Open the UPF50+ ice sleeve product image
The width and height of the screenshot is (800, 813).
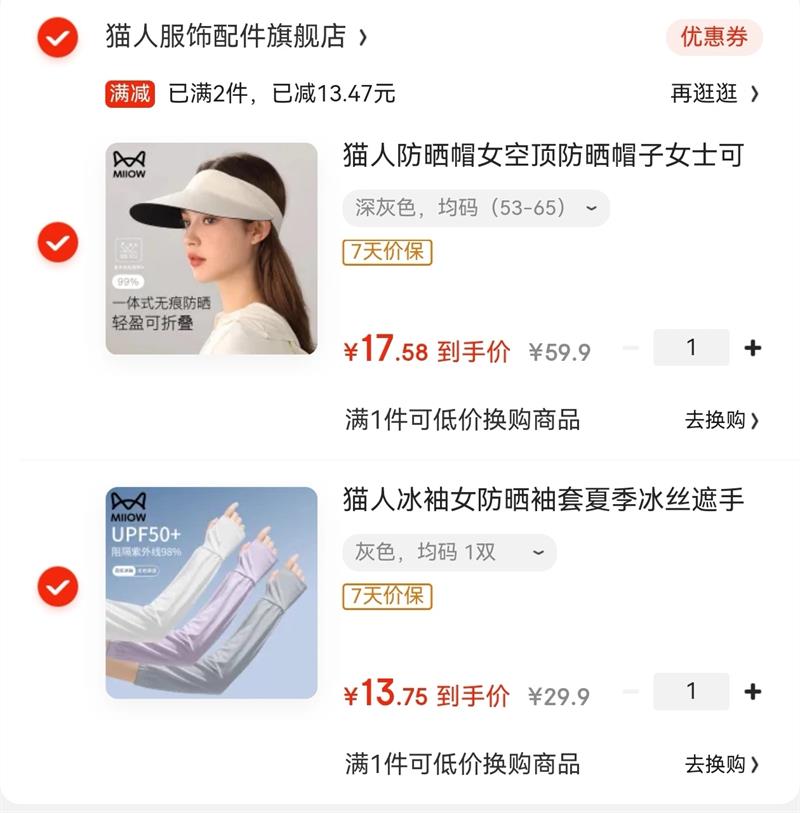click(x=211, y=592)
